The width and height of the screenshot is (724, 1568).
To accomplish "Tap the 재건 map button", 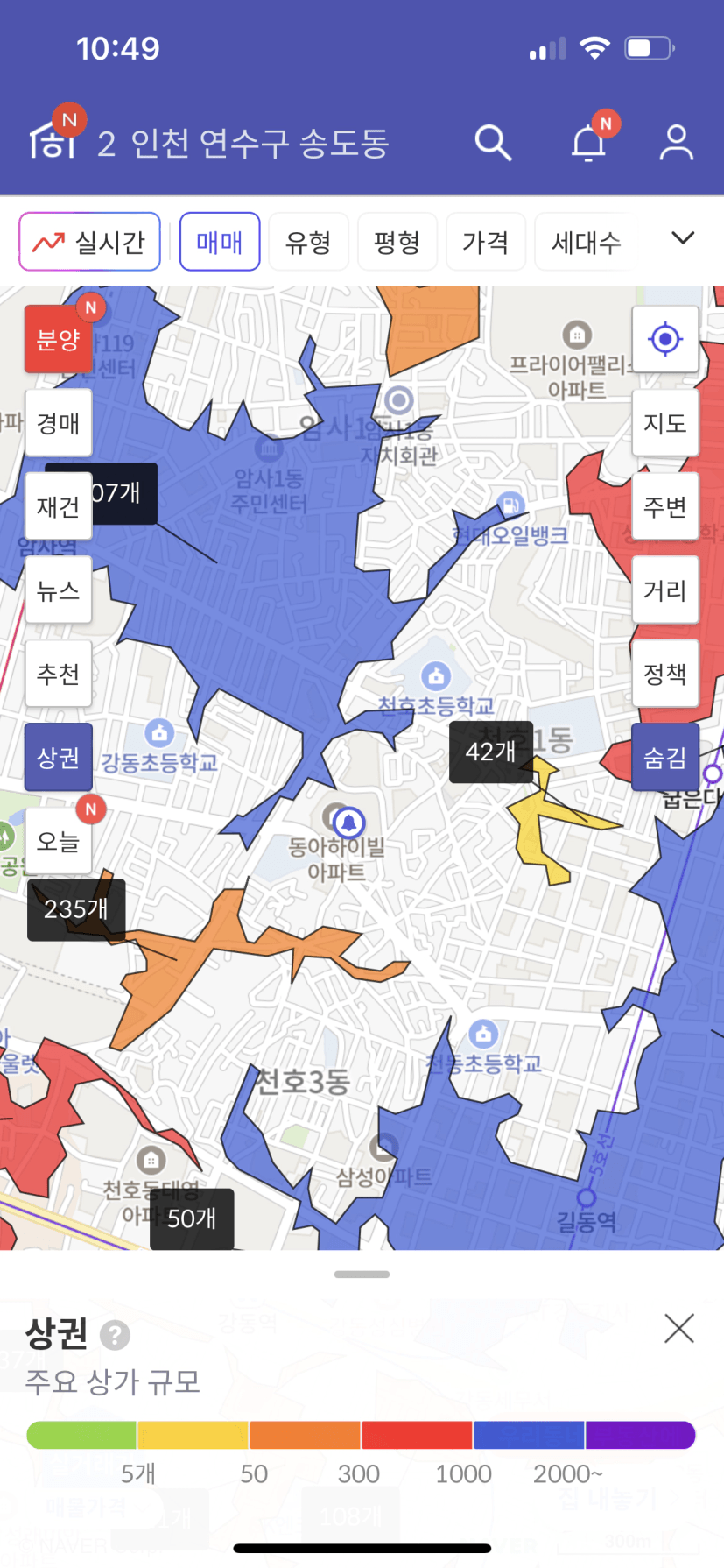I will (58, 506).
